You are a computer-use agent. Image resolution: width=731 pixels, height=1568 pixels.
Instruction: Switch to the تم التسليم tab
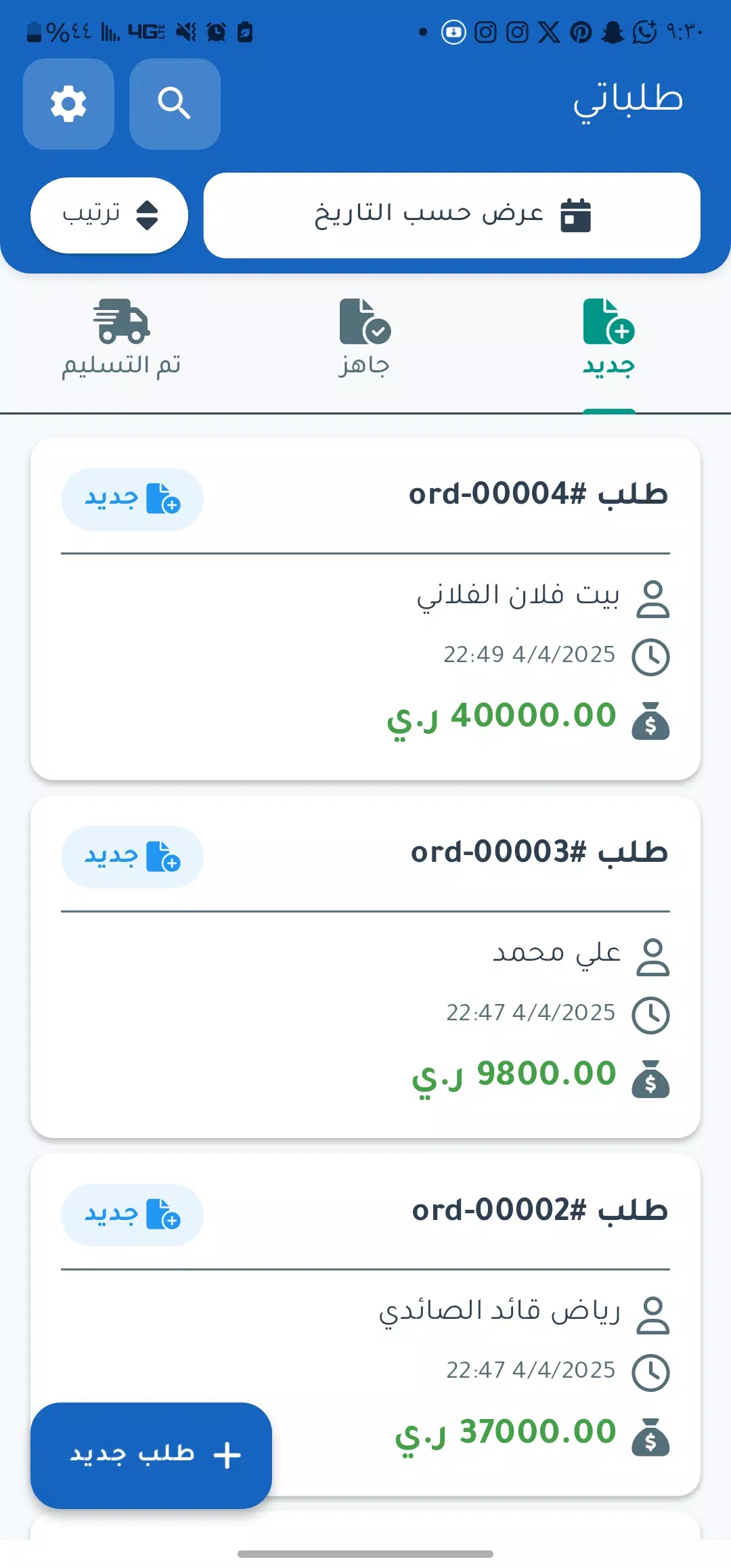click(122, 339)
